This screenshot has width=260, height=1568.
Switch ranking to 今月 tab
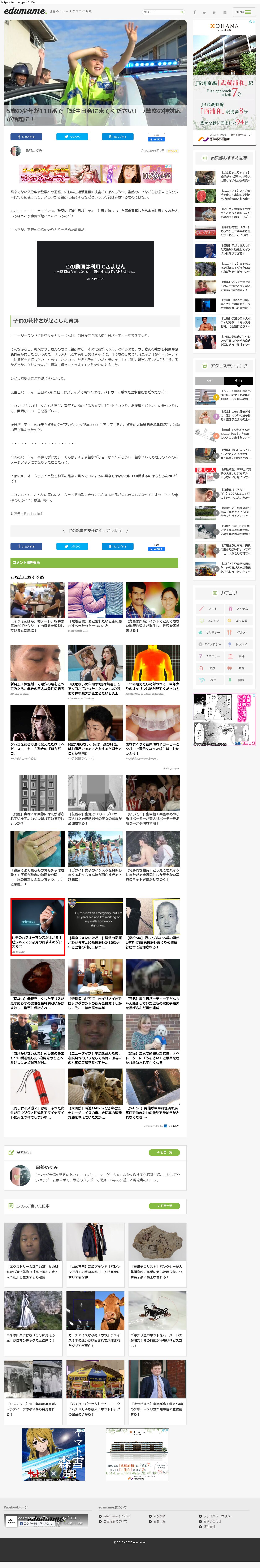(210, 380)
